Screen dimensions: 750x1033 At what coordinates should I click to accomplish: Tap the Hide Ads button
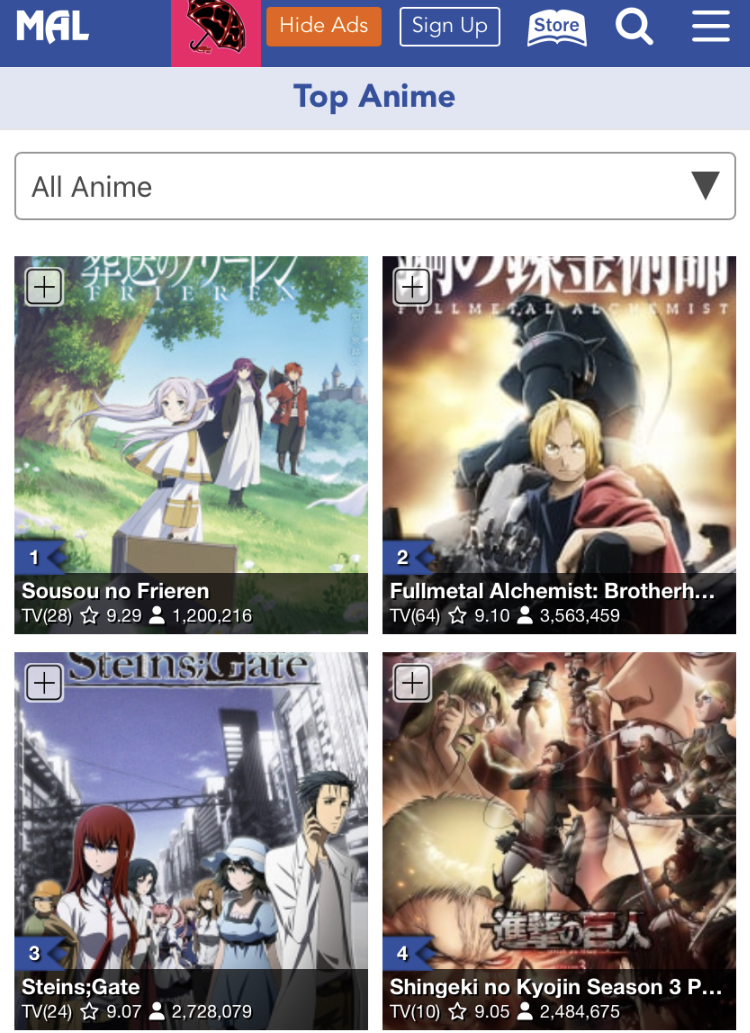tap(323, 26)
